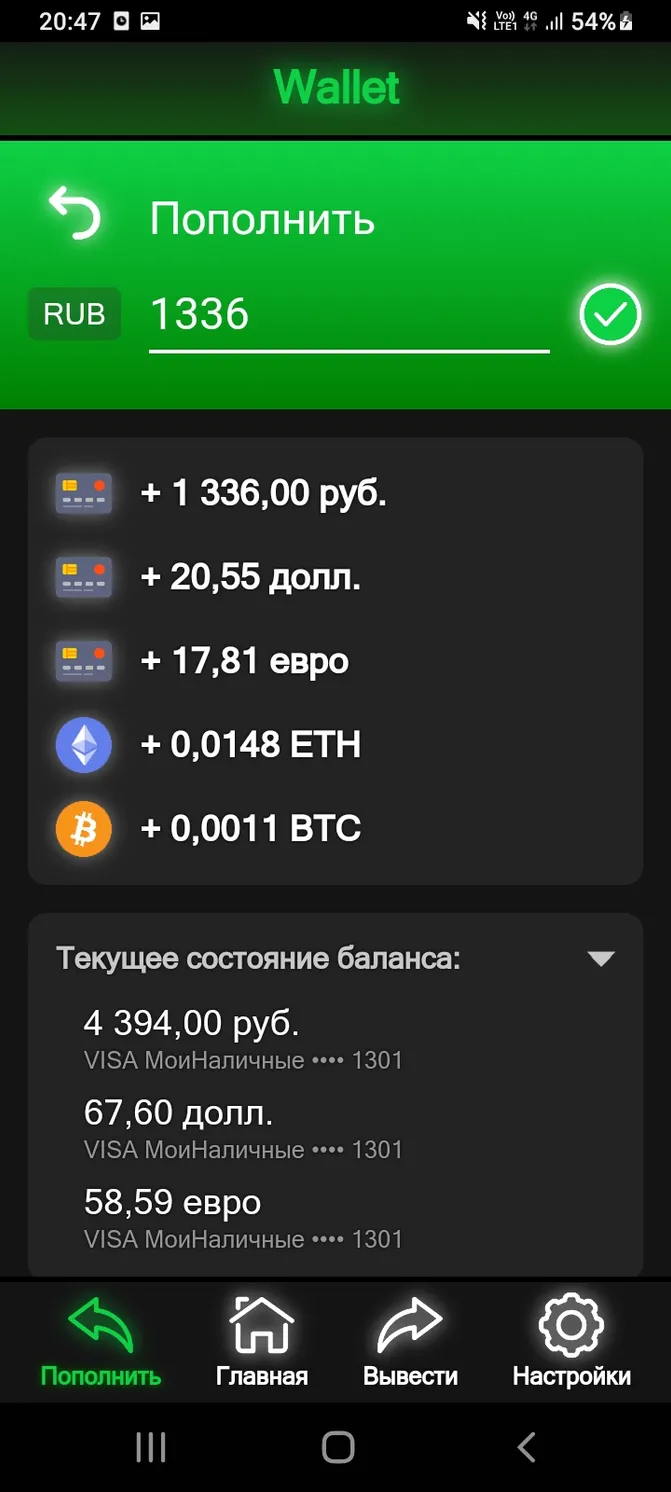Select the + 20,55 долл. top-up option
The image size is (671, 1492).
point(335,577)
